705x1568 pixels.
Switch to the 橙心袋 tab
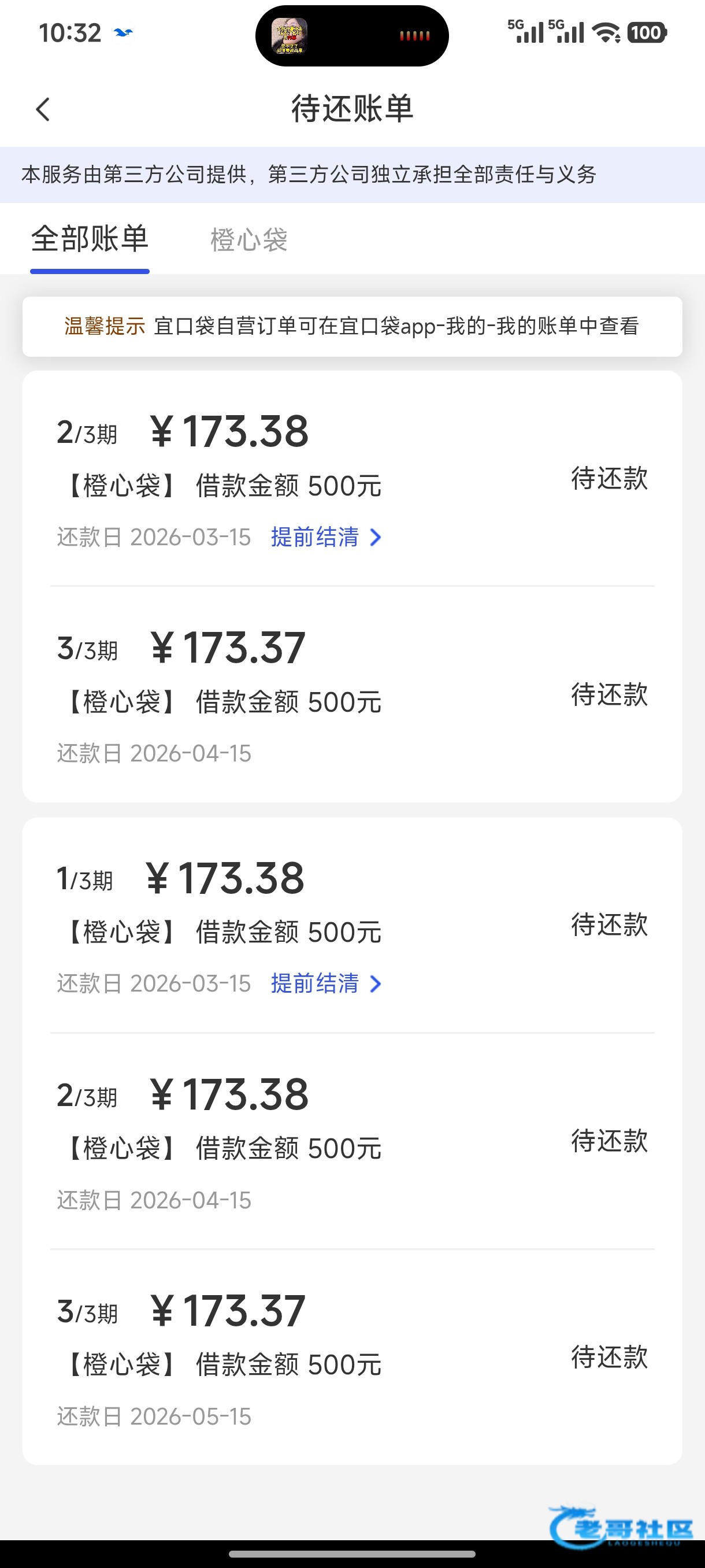coord(249,240)
